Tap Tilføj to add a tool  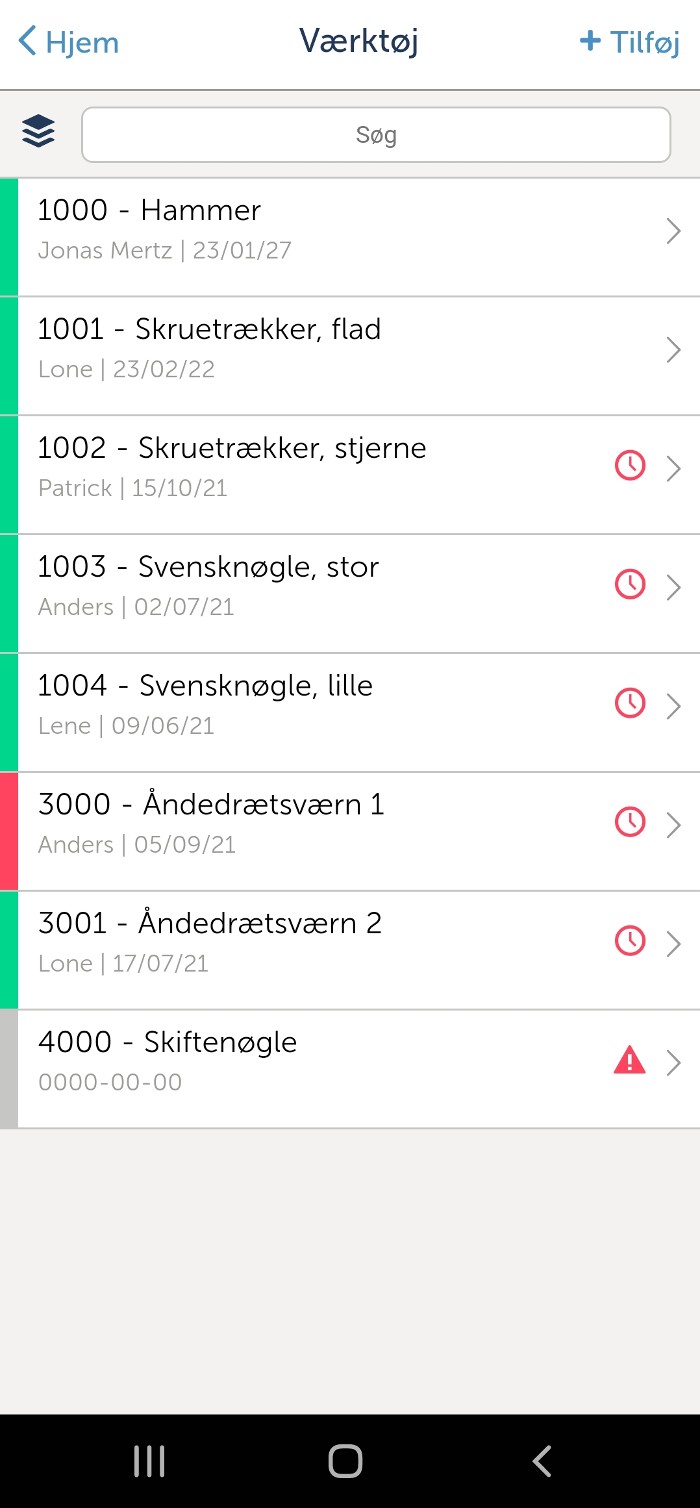click(630, 42)
